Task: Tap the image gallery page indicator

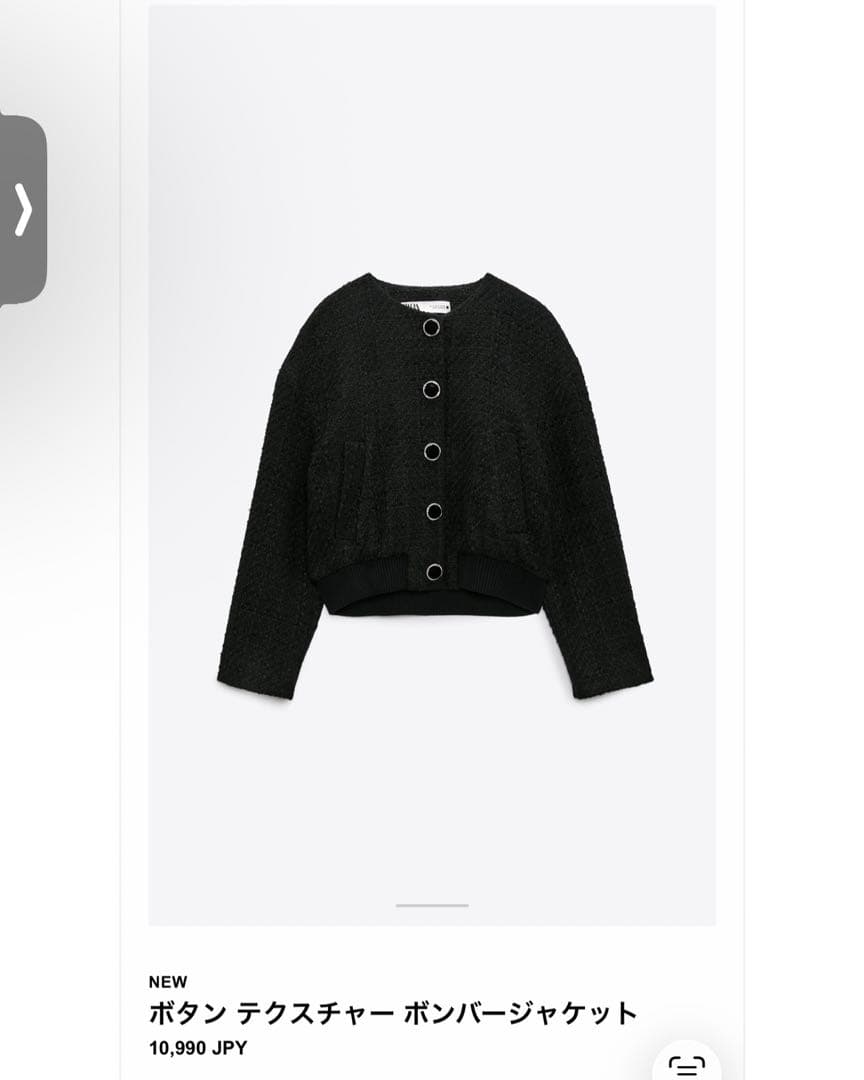Action: click(432, 905)
